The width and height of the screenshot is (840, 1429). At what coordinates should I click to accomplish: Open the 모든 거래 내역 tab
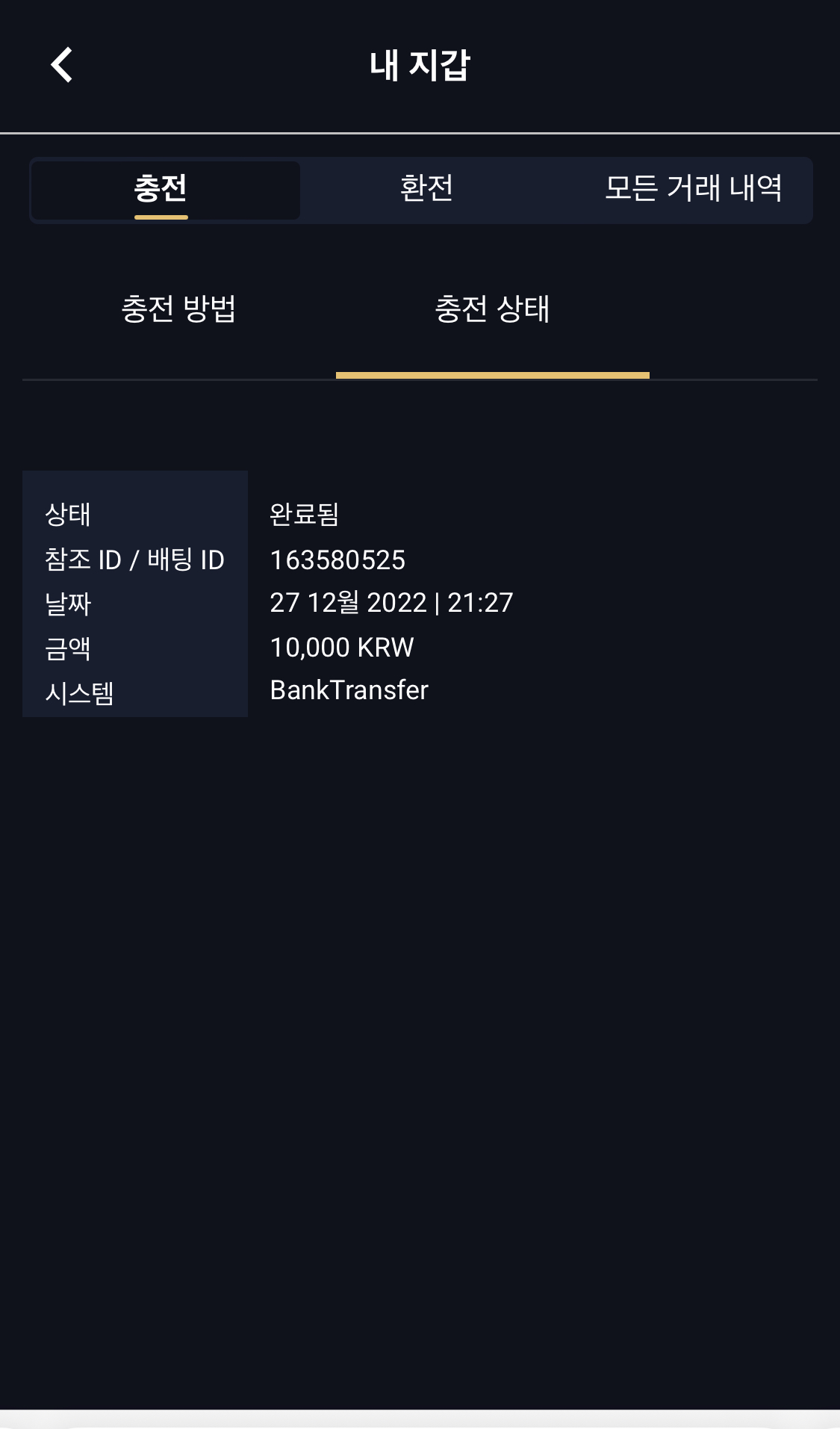coord(693,188)
